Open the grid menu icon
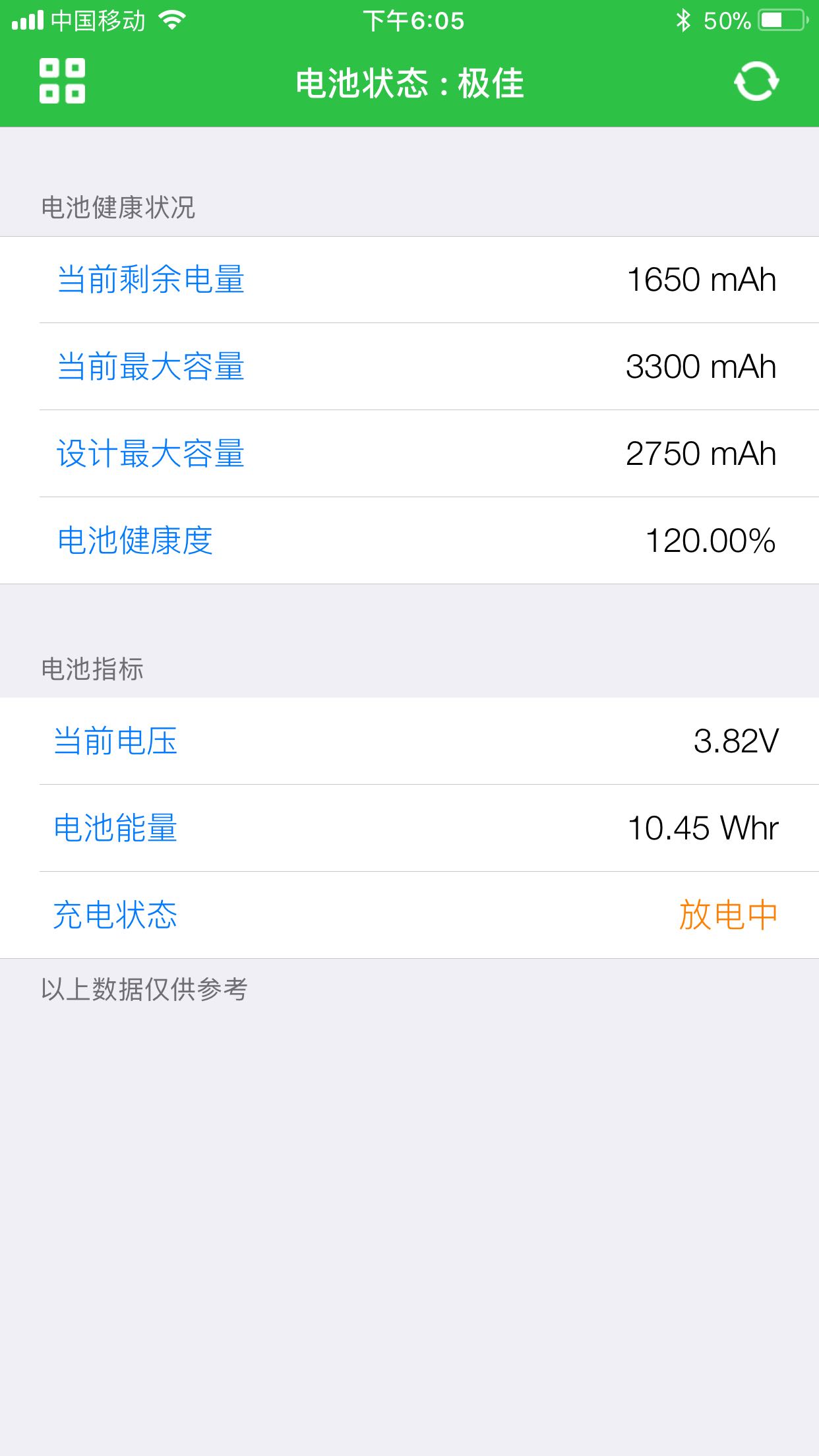 [x=62, y=81]
